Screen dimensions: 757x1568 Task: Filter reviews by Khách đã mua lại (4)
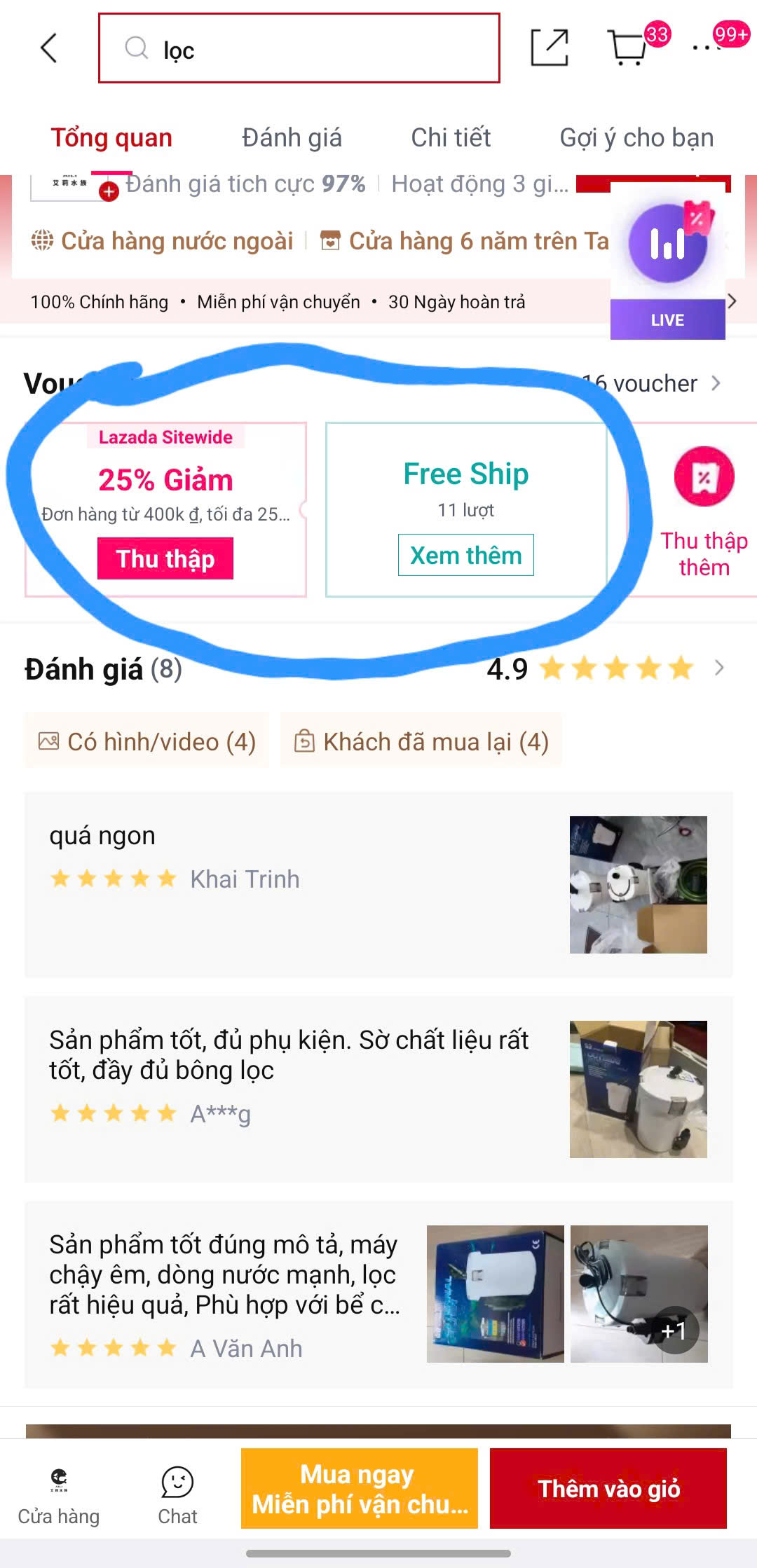(x=421, y=741)
